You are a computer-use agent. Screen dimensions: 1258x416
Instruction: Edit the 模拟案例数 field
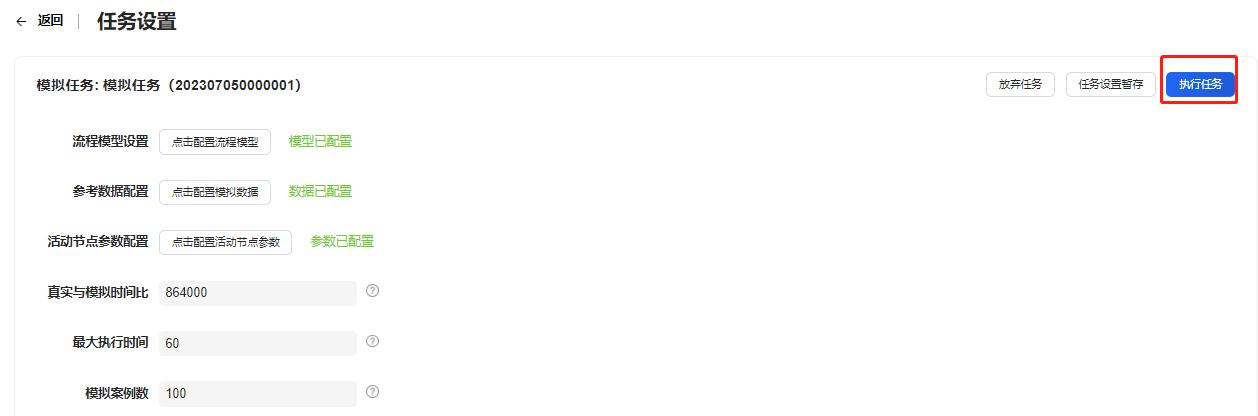point(257,393)
